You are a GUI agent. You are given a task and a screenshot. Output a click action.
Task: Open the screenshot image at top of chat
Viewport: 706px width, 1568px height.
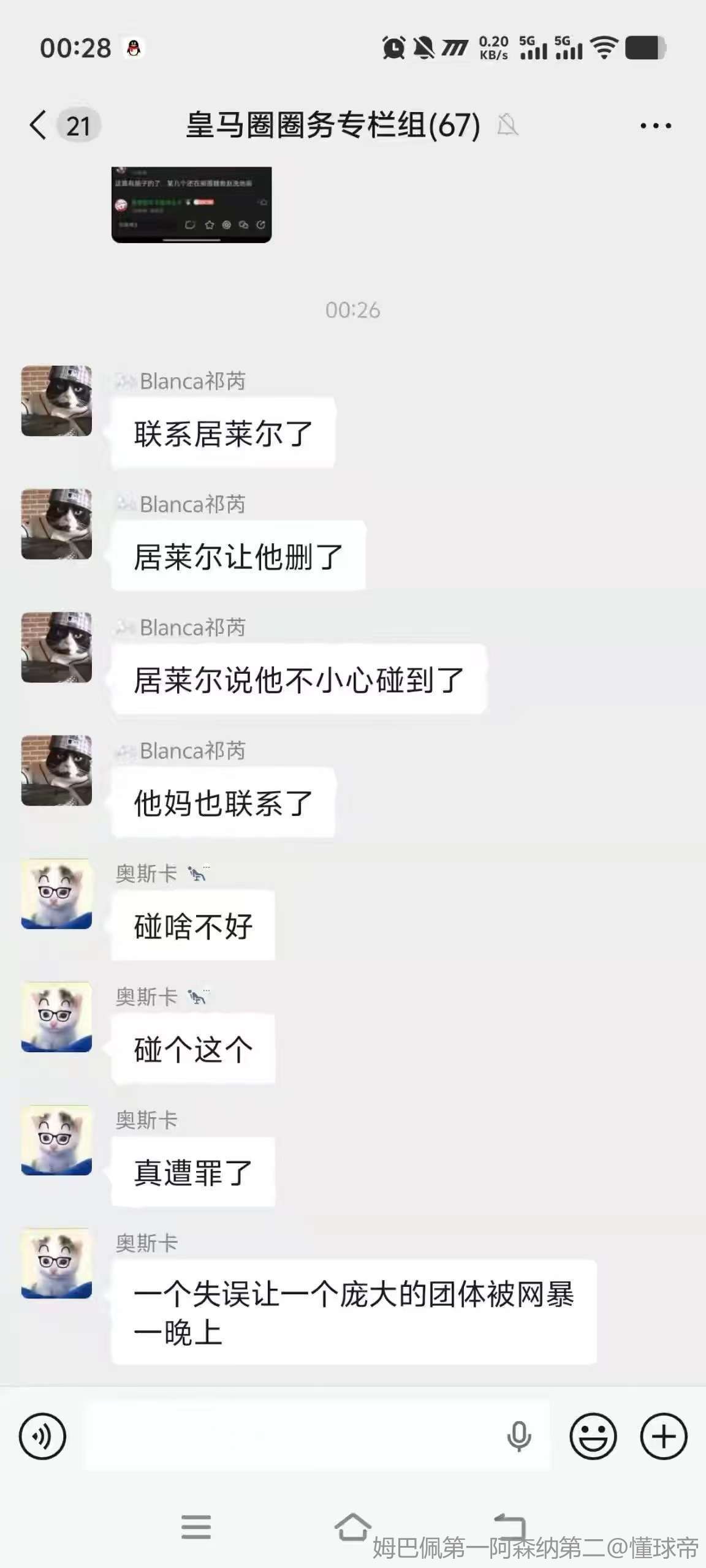[x=191, y=205]
